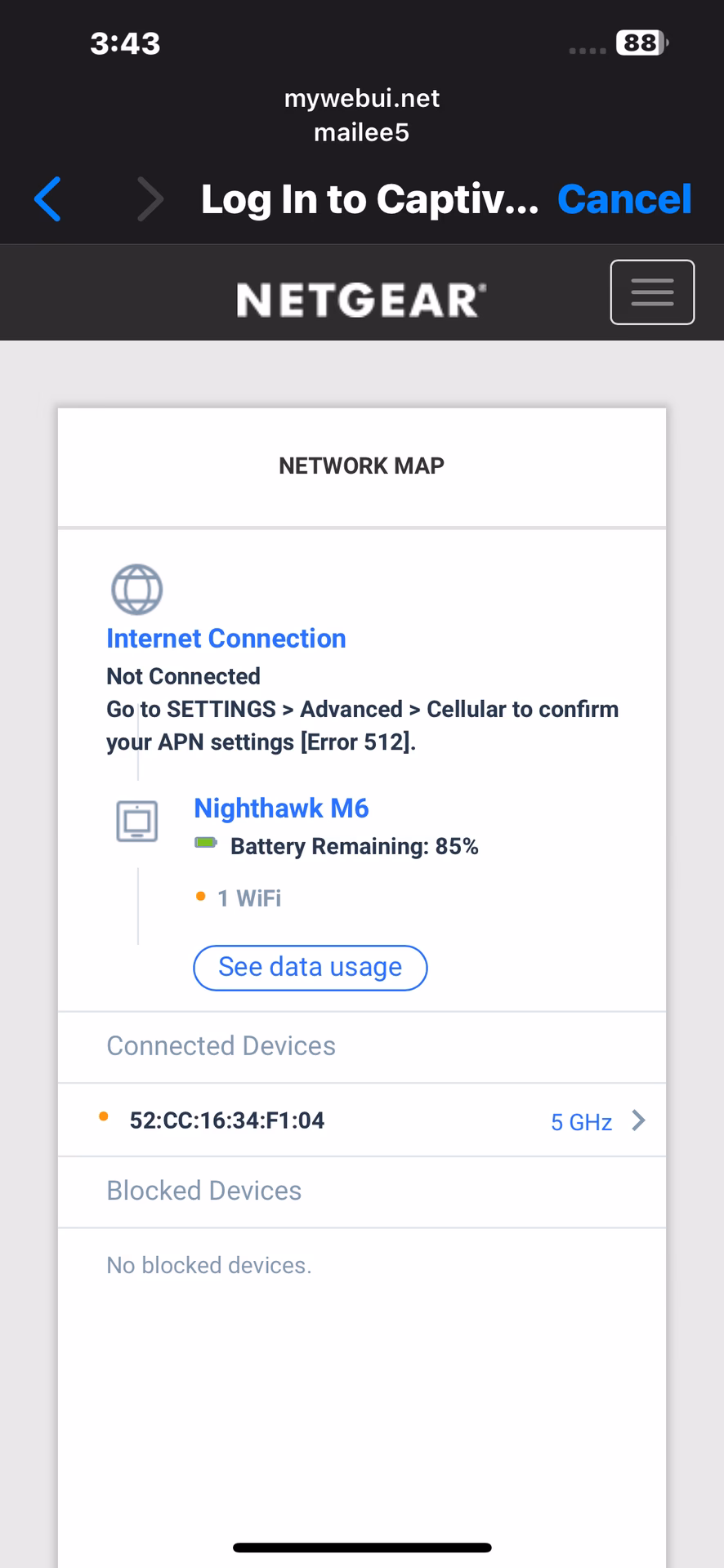Image resolution: width=724 pixels, height=1568 pixels.
Task: Click the Internet Connection globe icon
Action: [x=136, y=589]
